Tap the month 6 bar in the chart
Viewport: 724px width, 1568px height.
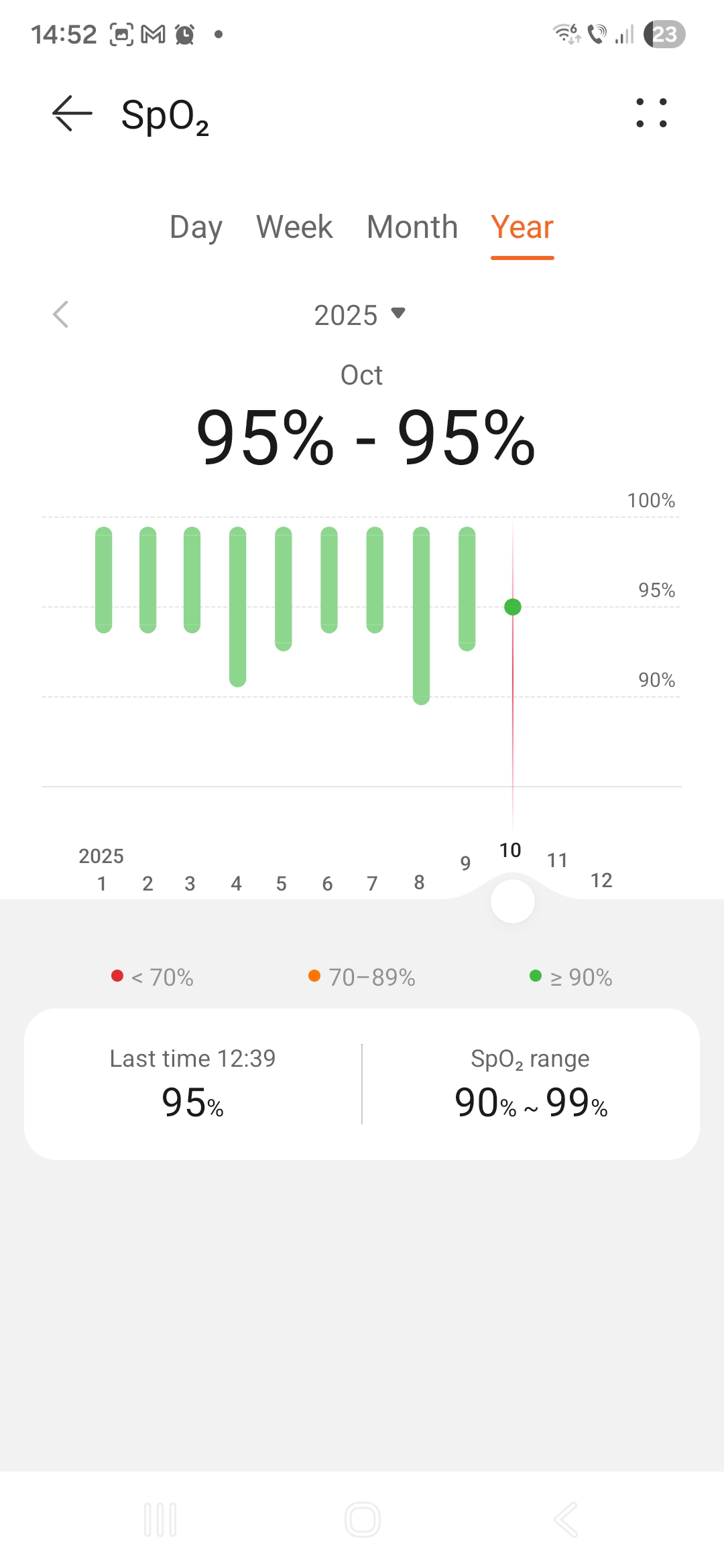[x=329, y=580]
